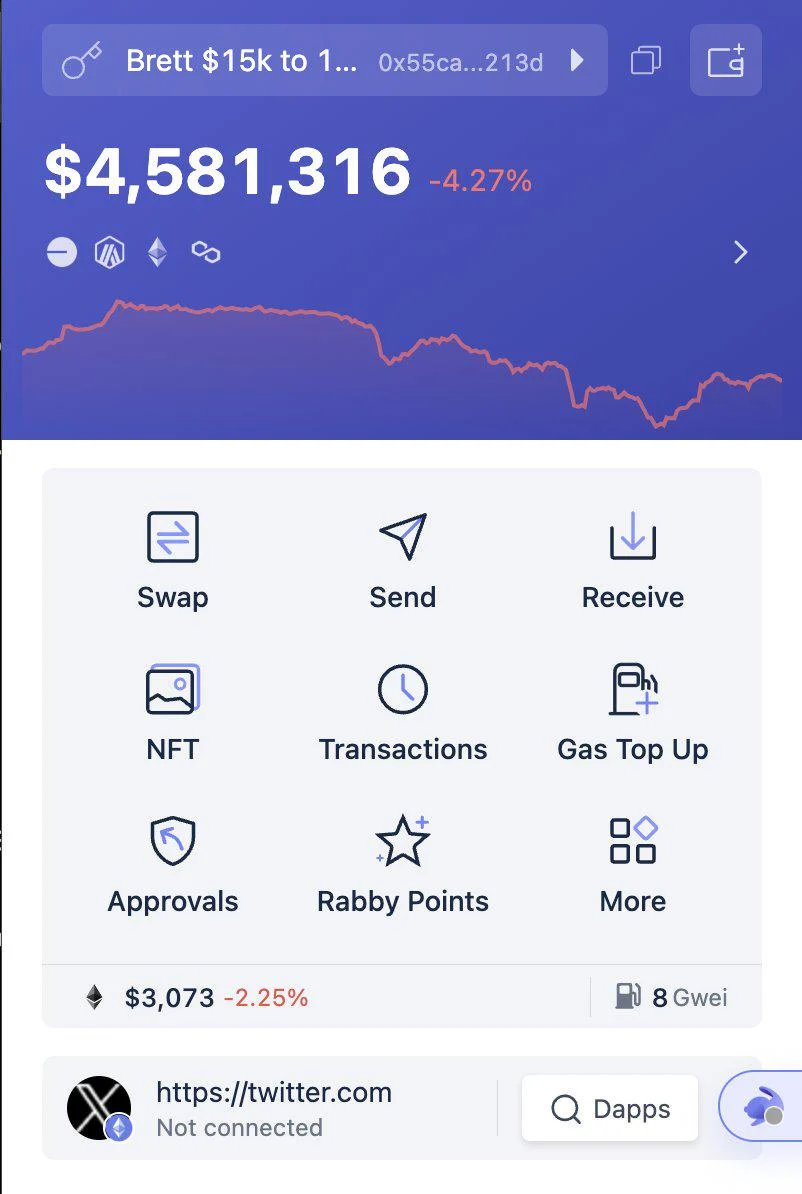802x1194 pixels.
Task: Open the new tab icon in header
Action: [x=726, y=60]
